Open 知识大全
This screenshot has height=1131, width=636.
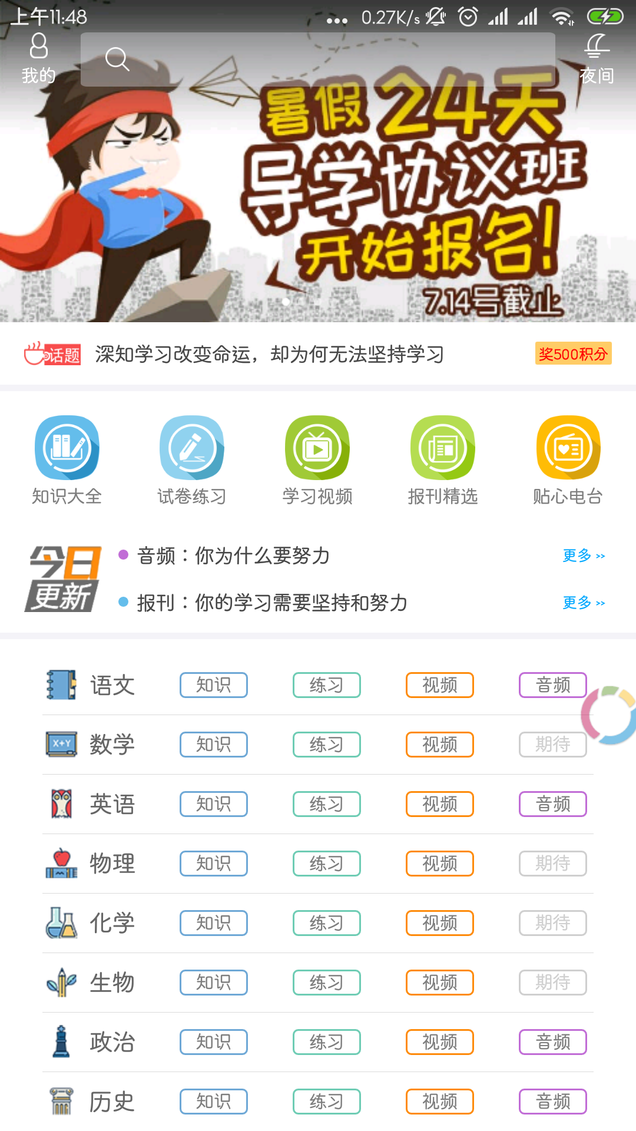pyautogui.click(x=67, y=460)
